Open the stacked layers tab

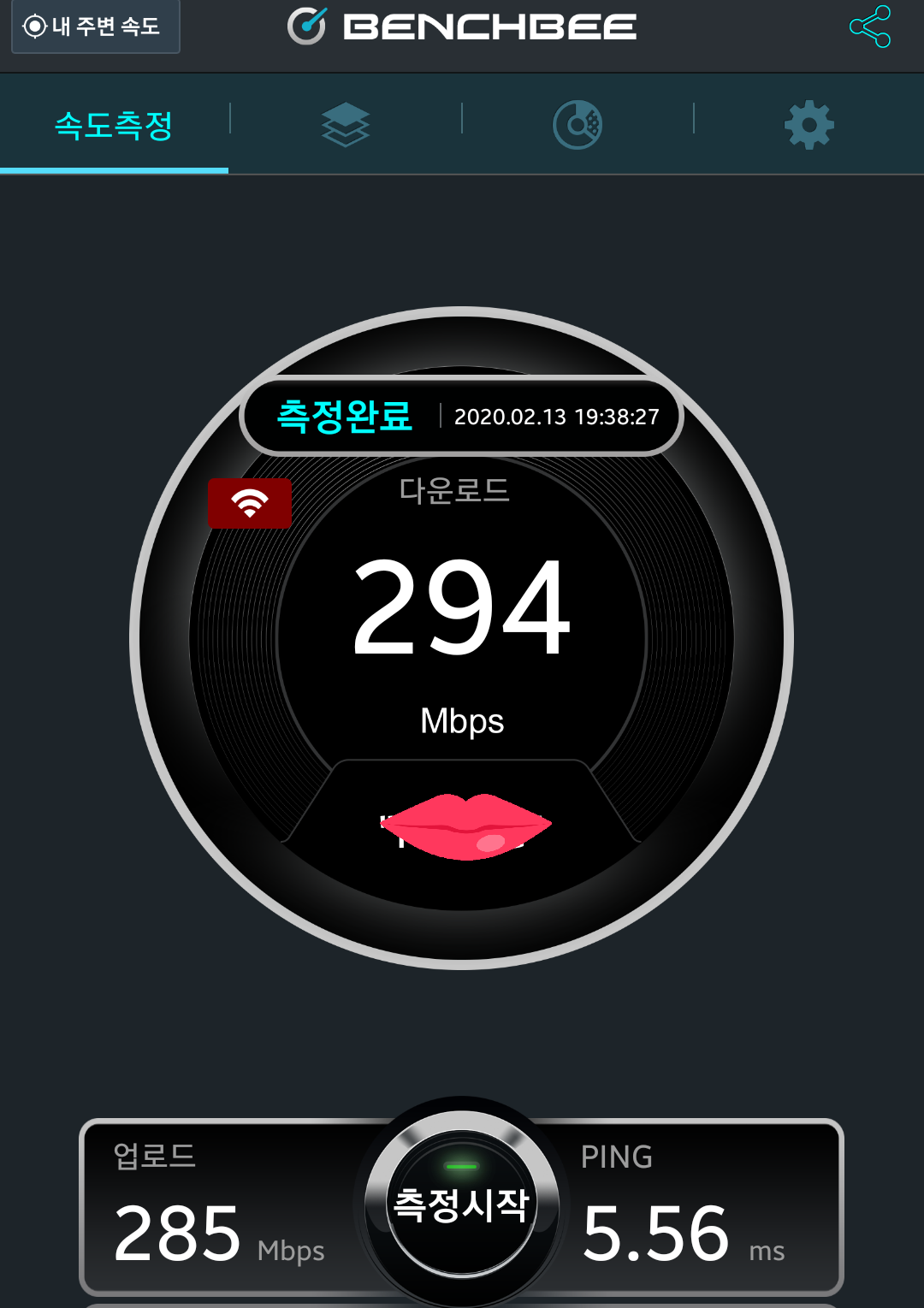click(346, 125)
